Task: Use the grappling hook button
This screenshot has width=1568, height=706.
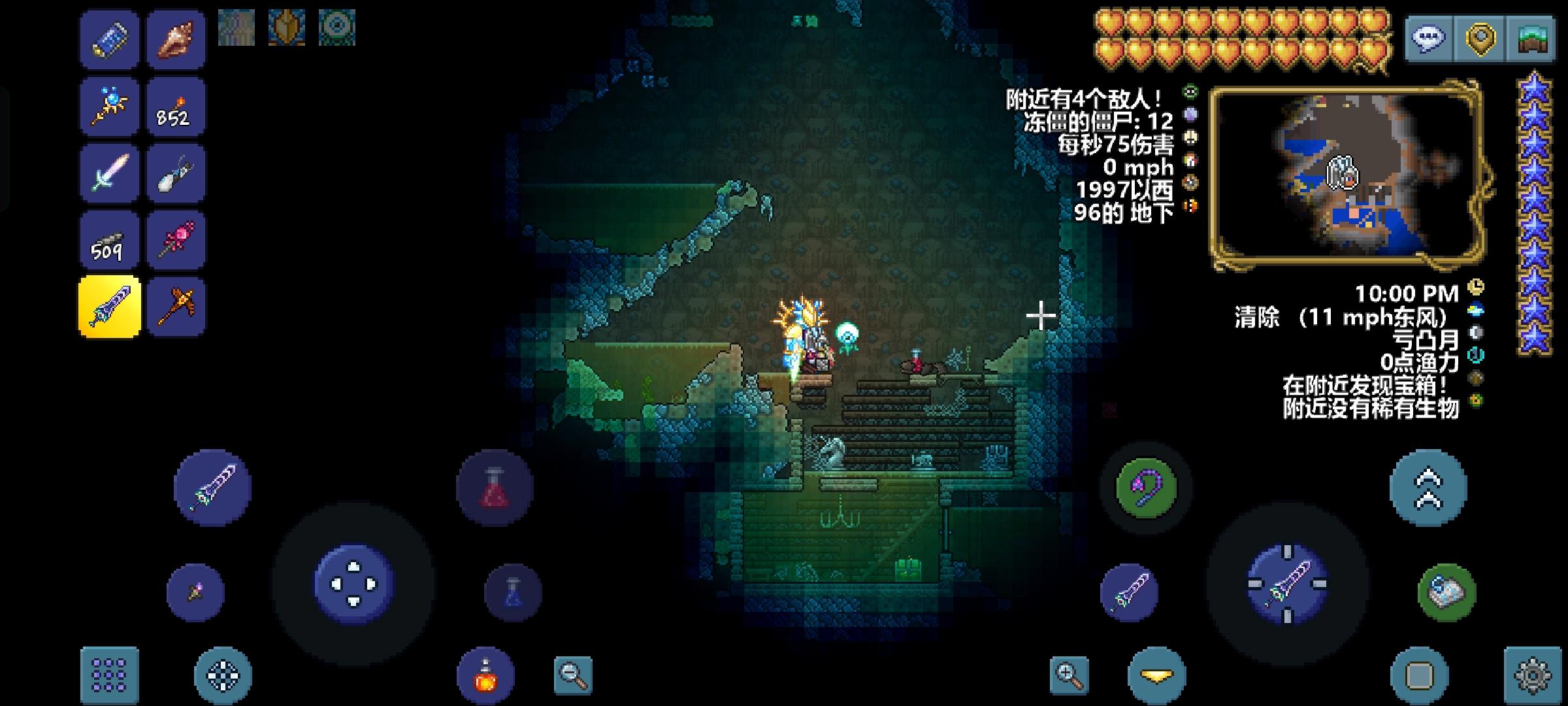Action: (1145, 488)
